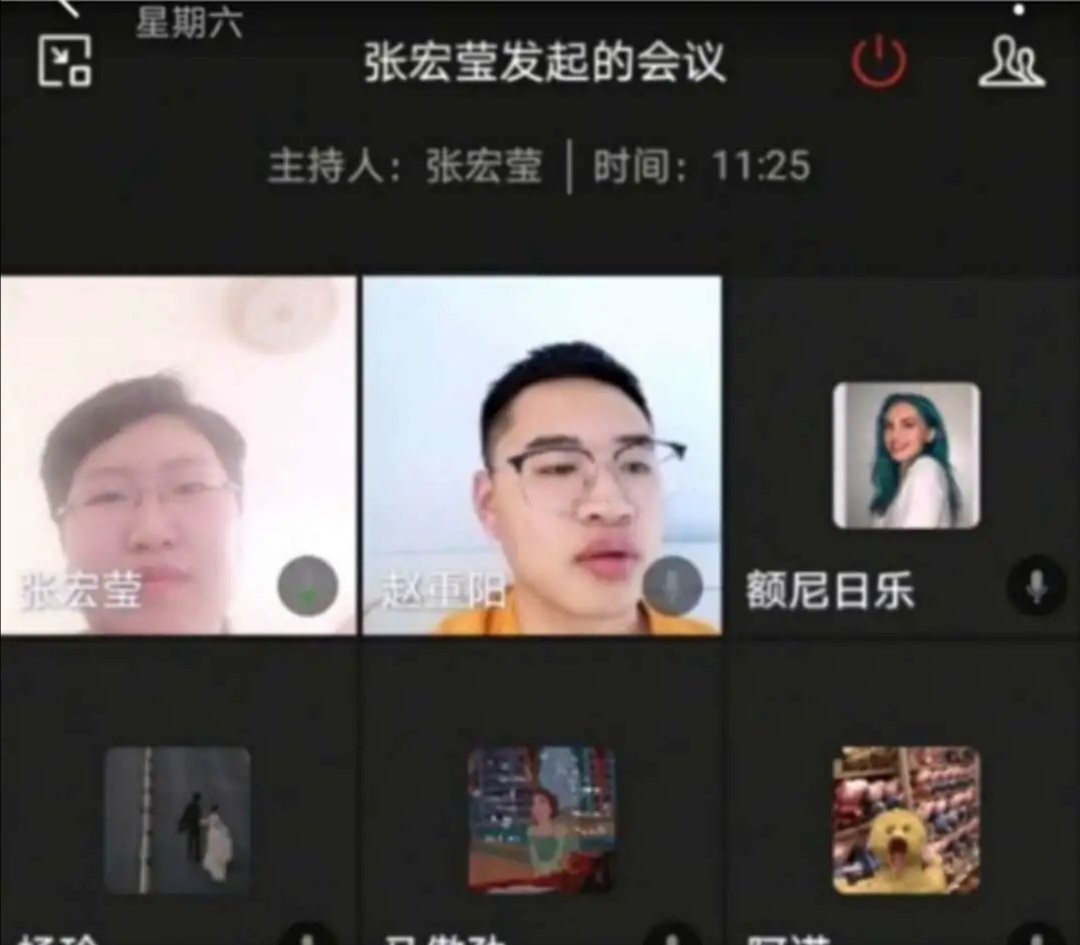Open 赵重阳's video tile
The width and height of the screenshot is (1080, 945).
[541, 455]
